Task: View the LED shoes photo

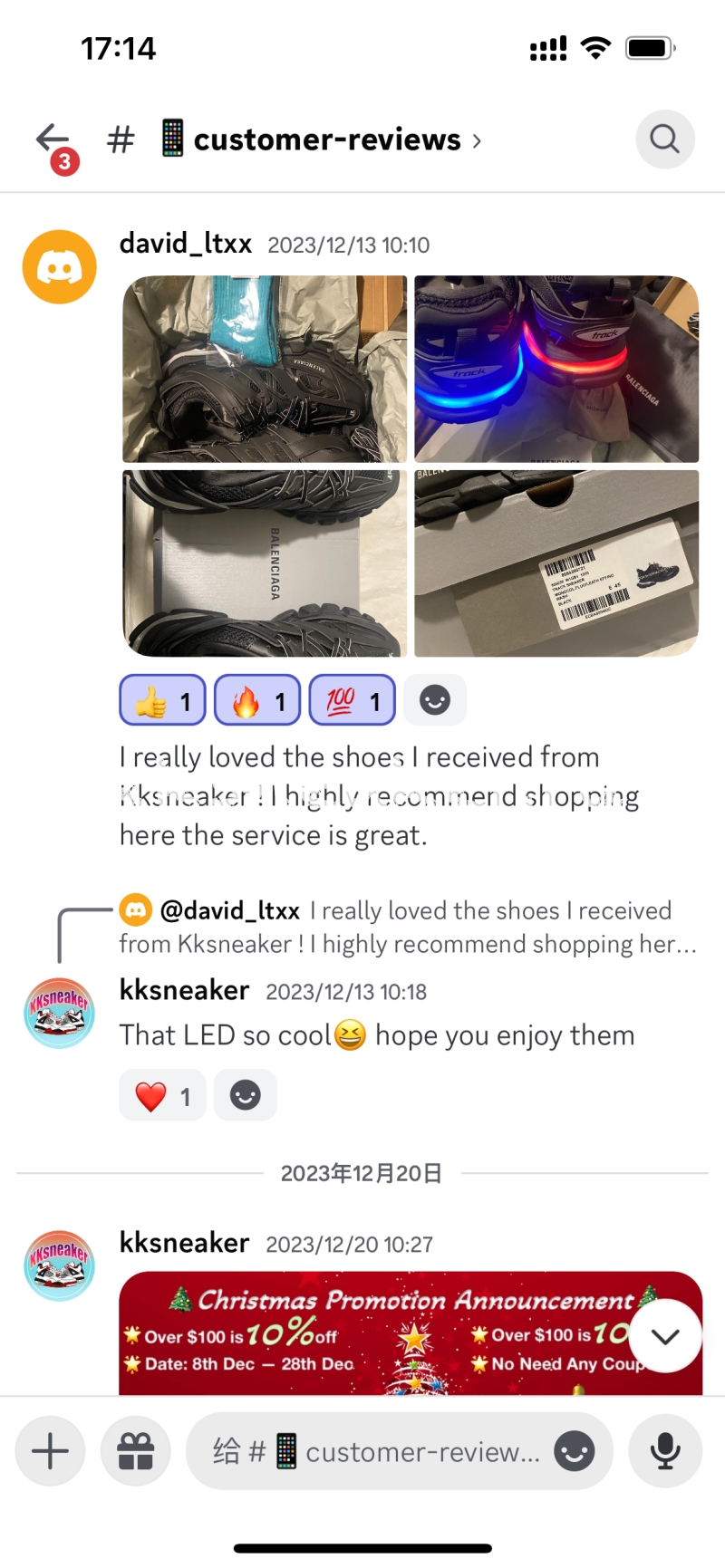Action: 556,369
